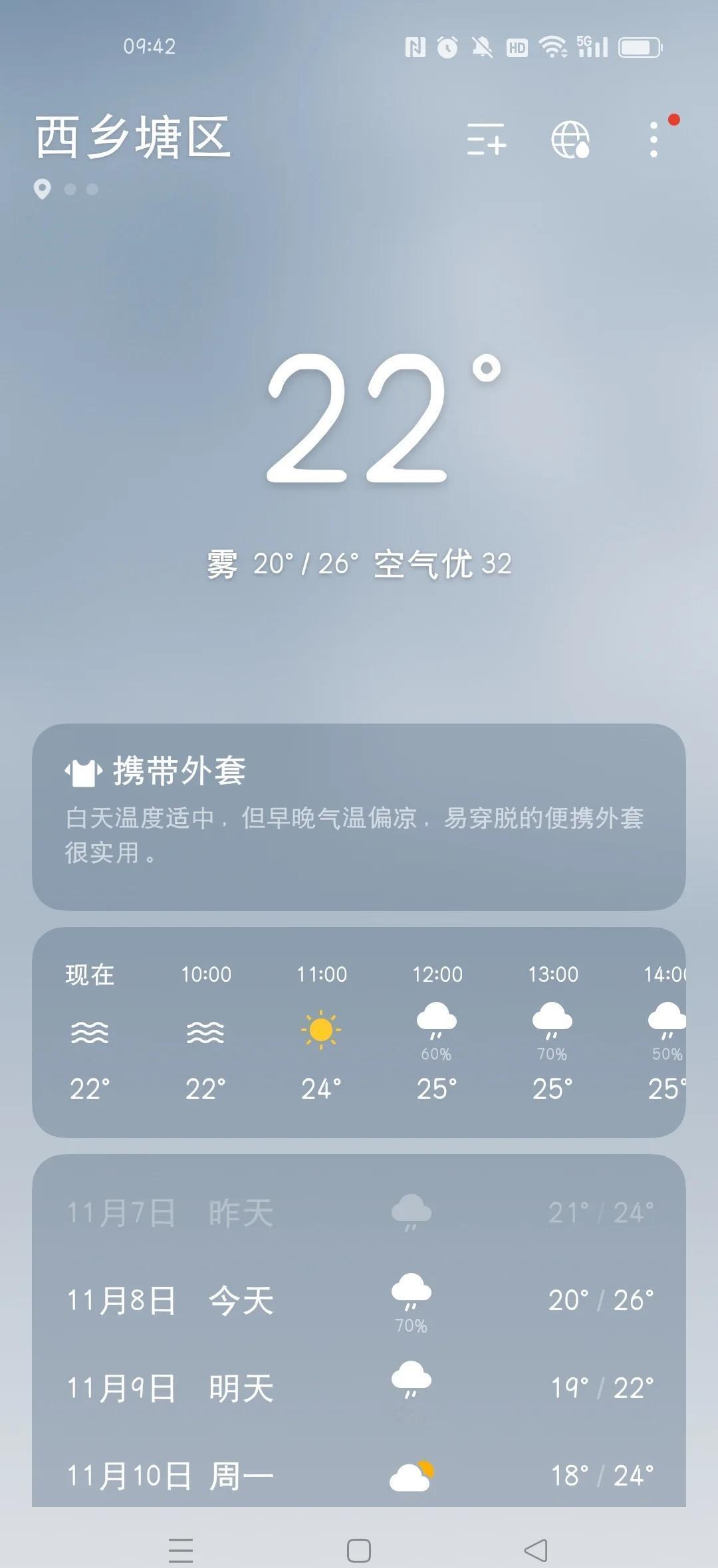Tap the fog icon under 现在
The image size is (718, 1568).
(91, 1031)
